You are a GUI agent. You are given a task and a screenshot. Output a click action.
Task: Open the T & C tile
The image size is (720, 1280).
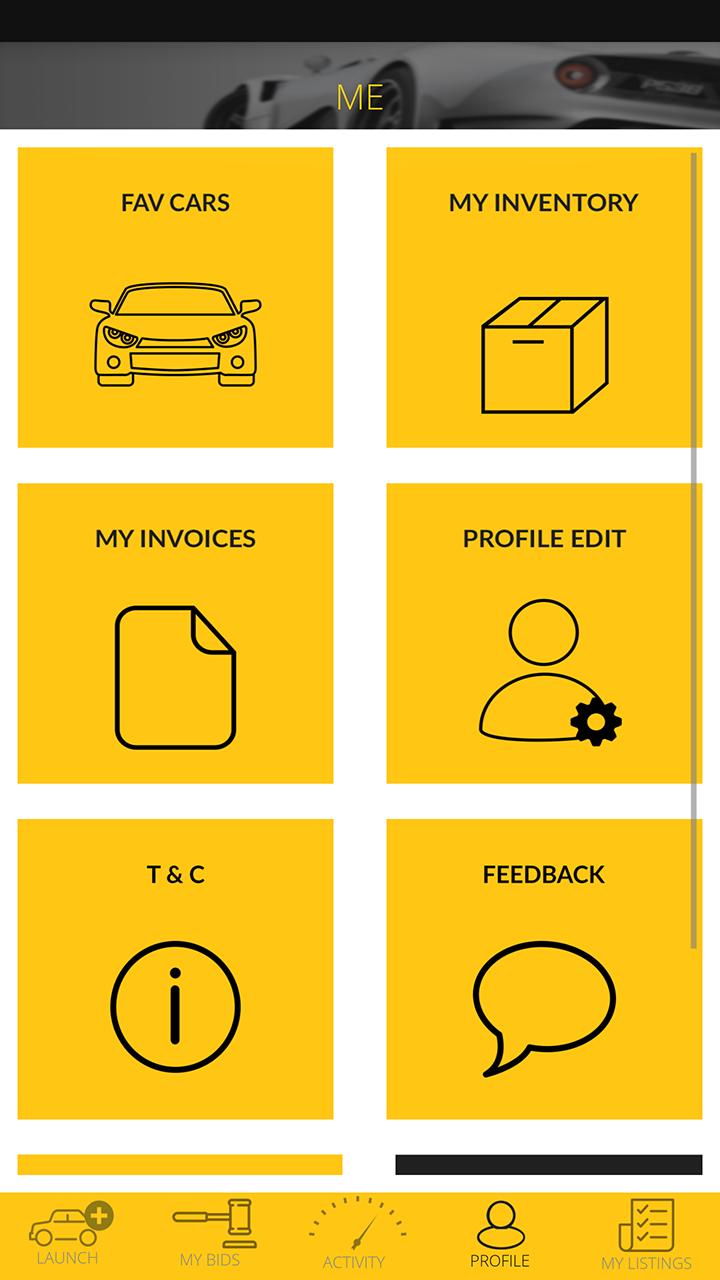click(175, 968)
